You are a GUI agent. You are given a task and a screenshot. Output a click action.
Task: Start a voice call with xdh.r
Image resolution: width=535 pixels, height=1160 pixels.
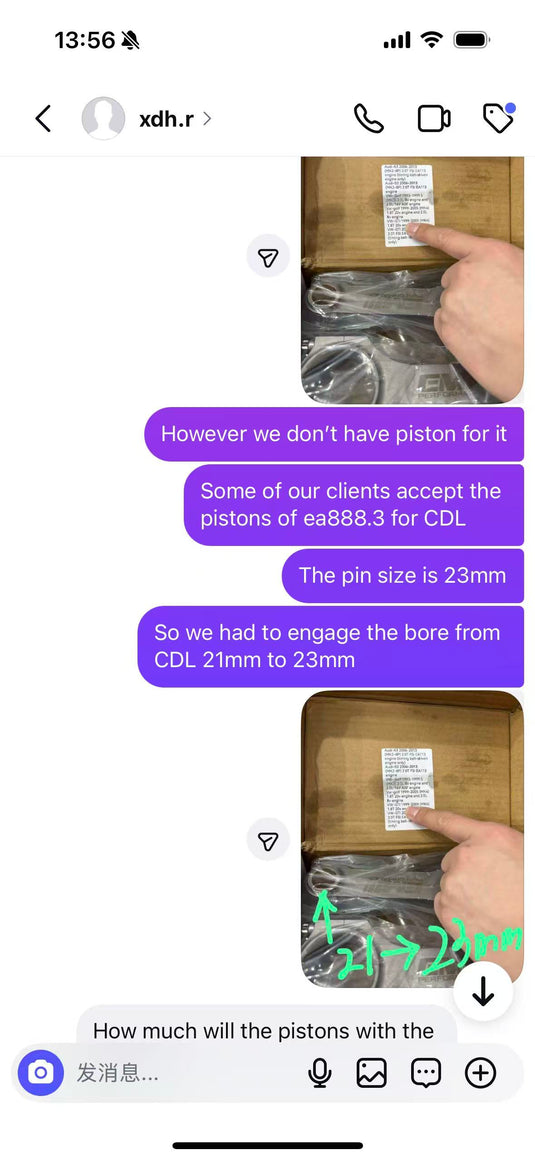(x=369, y=118)
